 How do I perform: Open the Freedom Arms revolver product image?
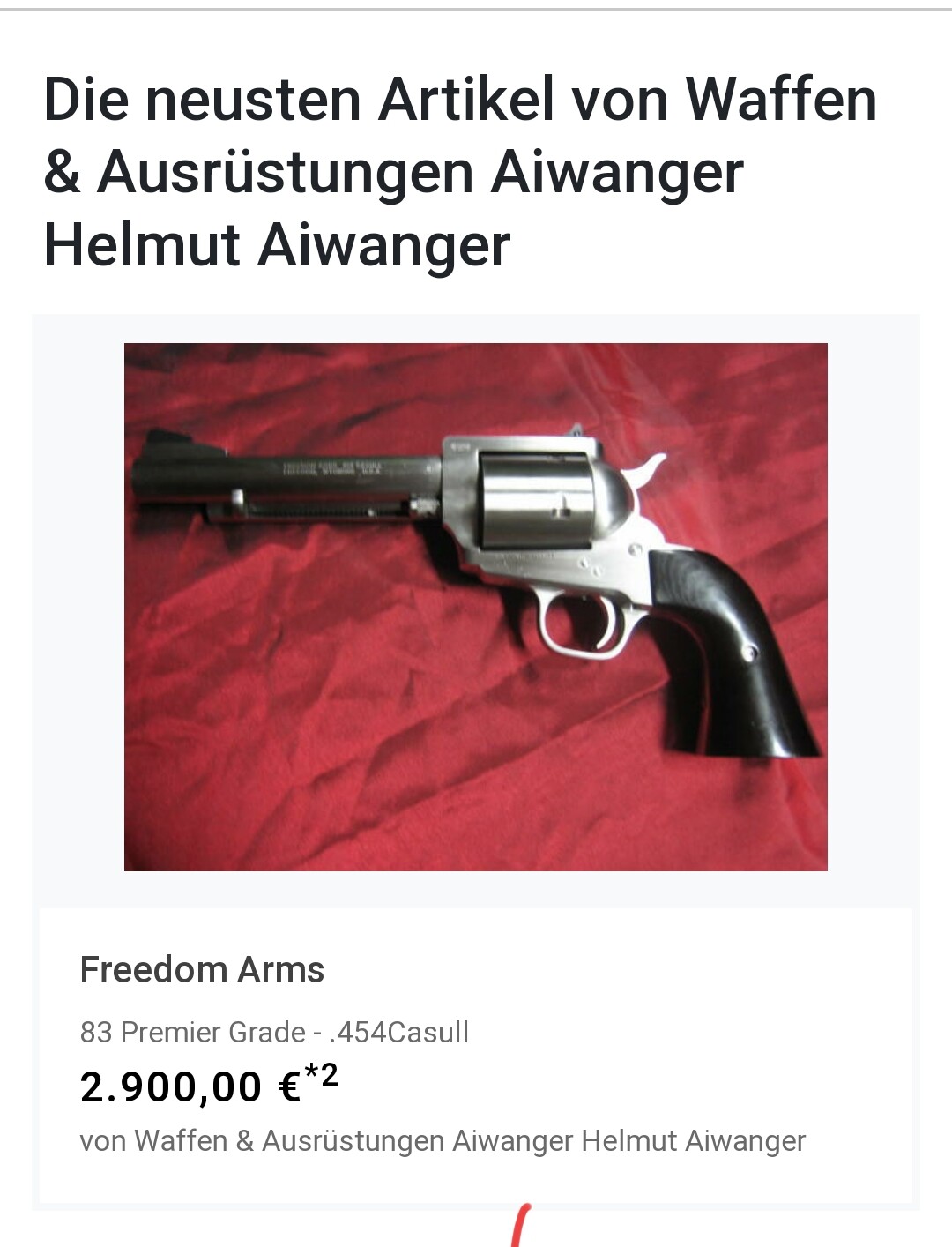[475, 606]
